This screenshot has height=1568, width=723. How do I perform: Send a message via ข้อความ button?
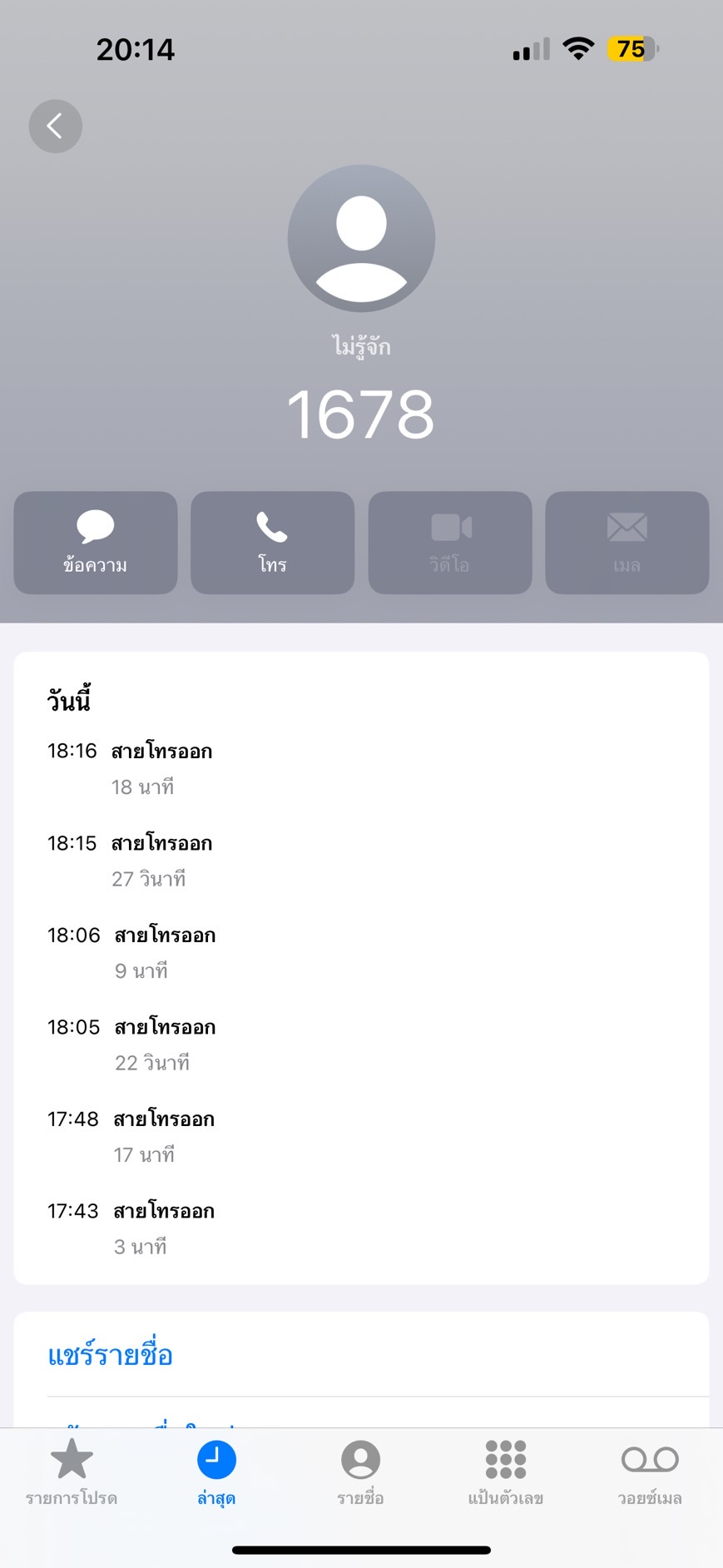pos(96,543)
